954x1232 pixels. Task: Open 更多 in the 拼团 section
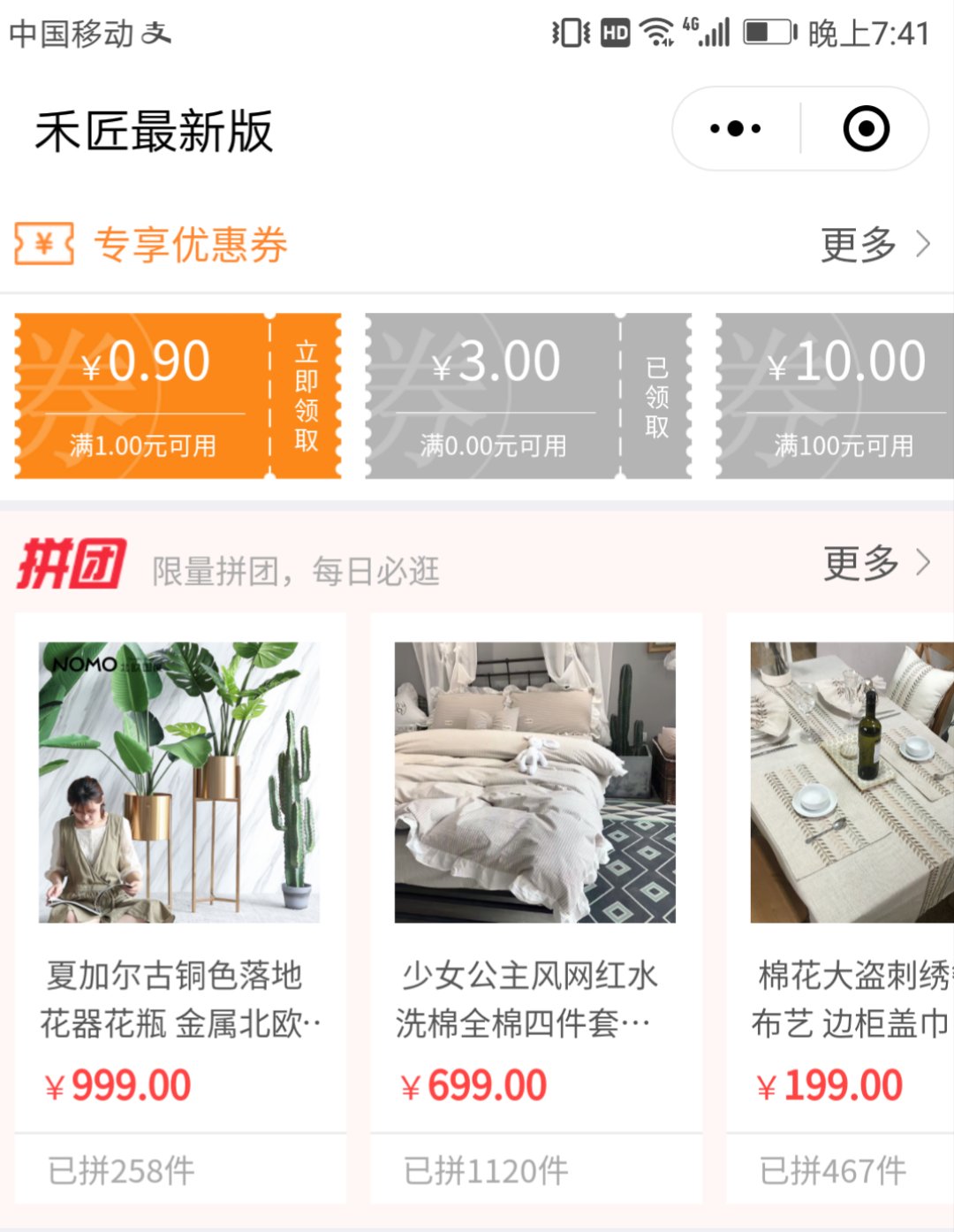[x=876, y=562]
